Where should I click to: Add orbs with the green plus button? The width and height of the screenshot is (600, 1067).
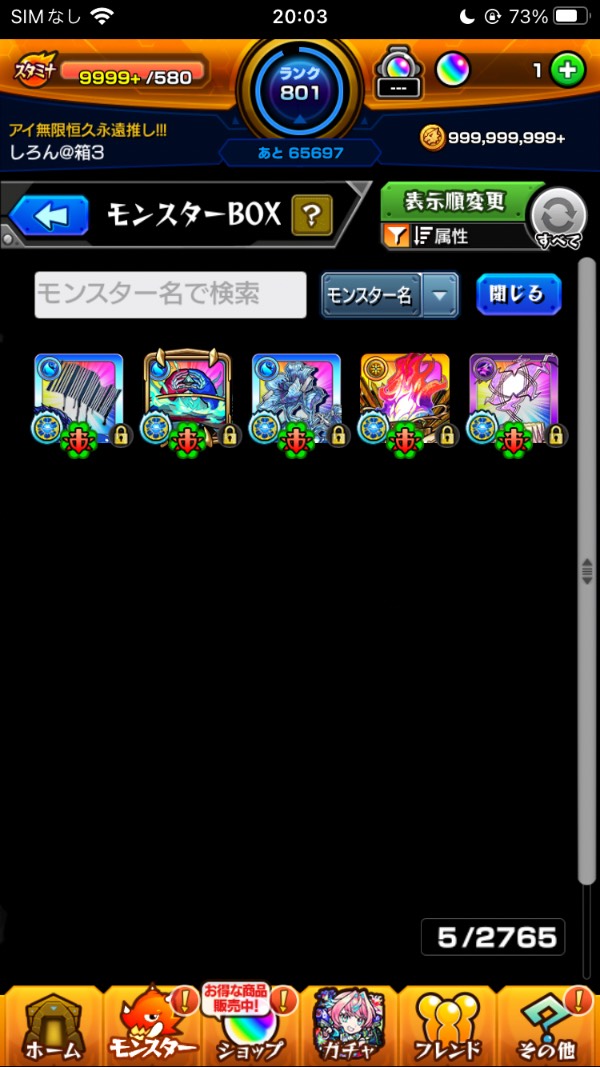(567, 70)
